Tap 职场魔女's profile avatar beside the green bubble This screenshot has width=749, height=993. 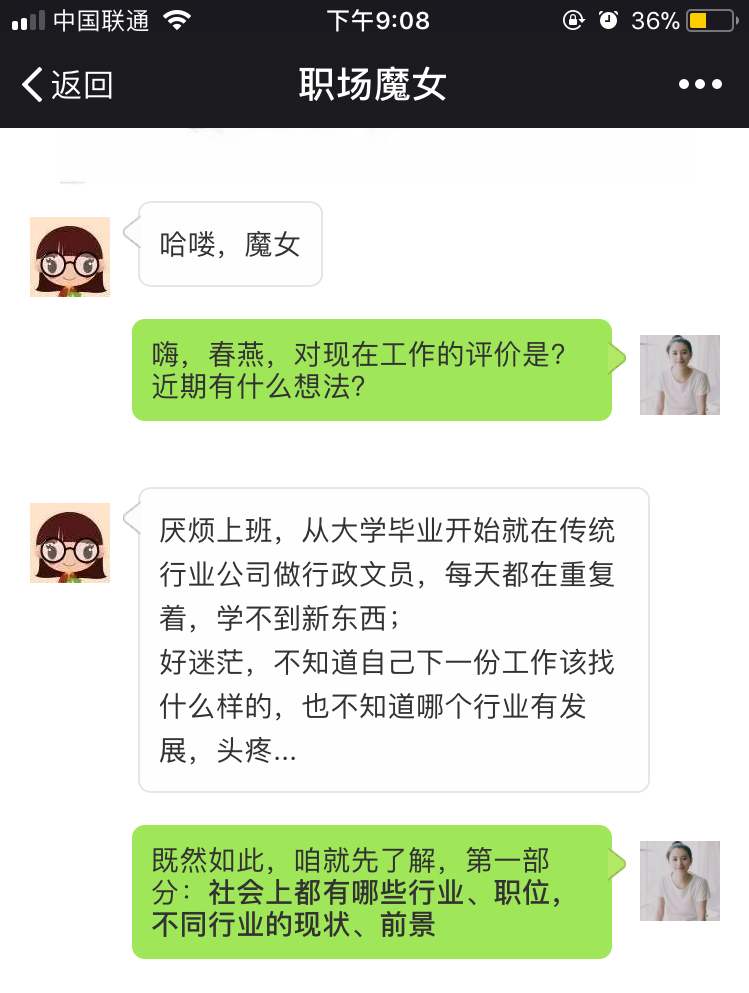point(680,375)
